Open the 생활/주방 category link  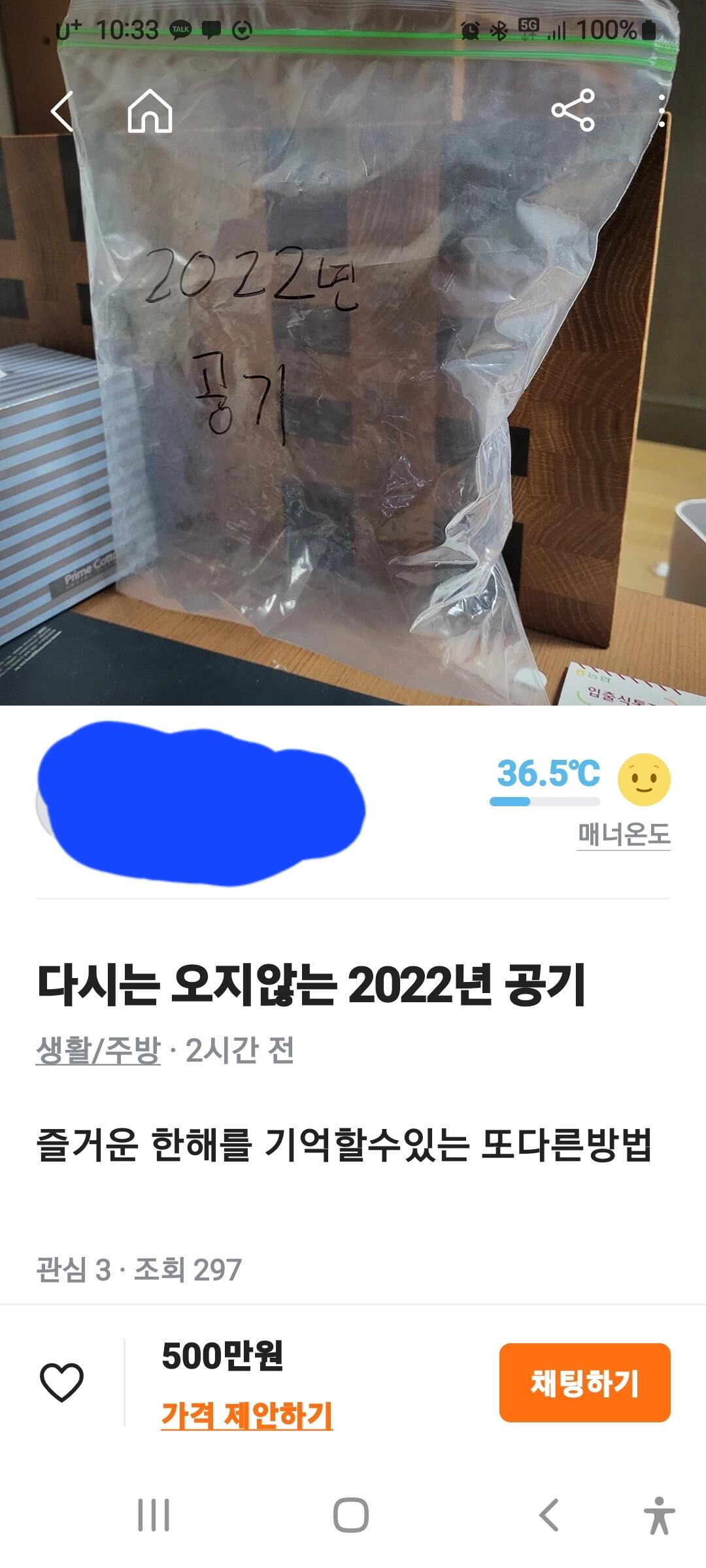[98, 1051]
